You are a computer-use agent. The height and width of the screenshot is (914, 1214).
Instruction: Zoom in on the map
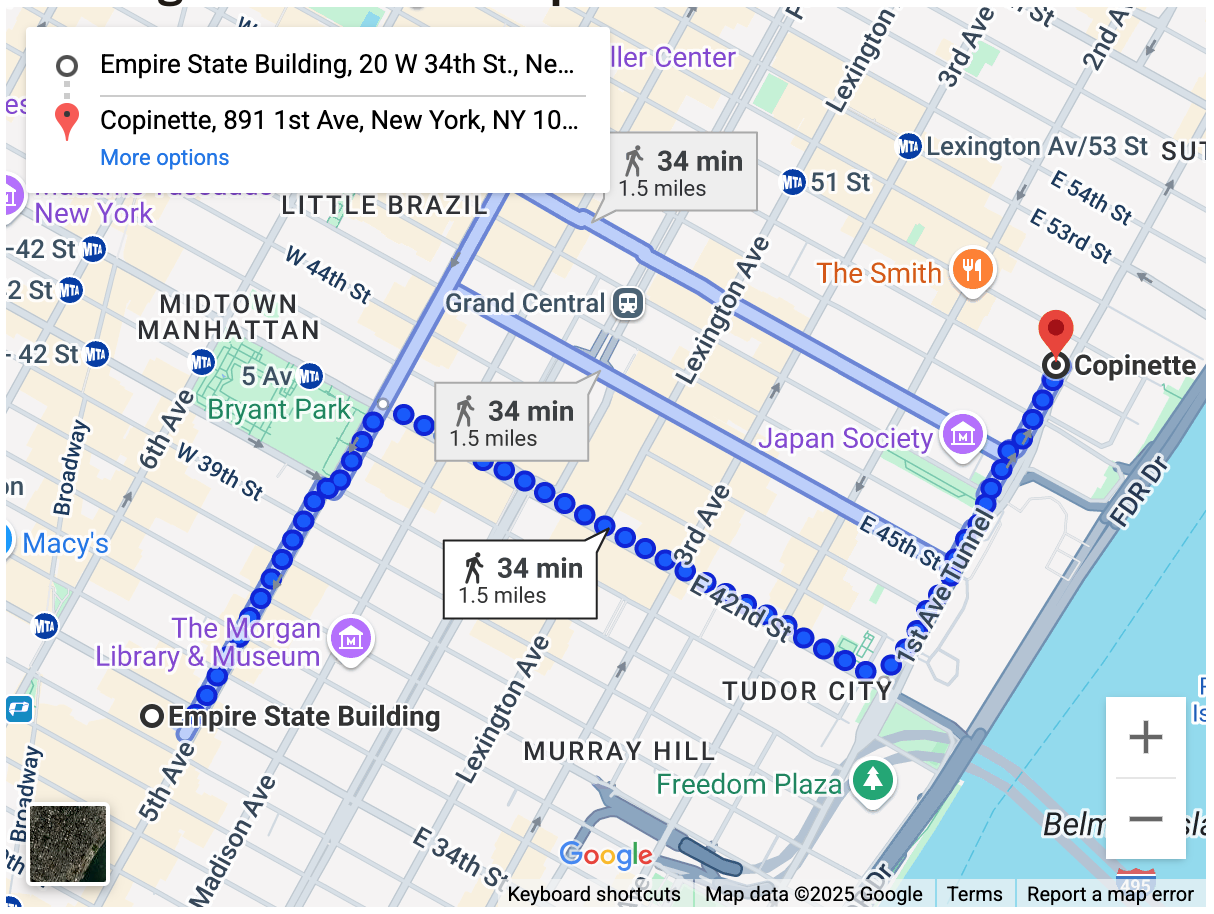[x=1145, y=739]
